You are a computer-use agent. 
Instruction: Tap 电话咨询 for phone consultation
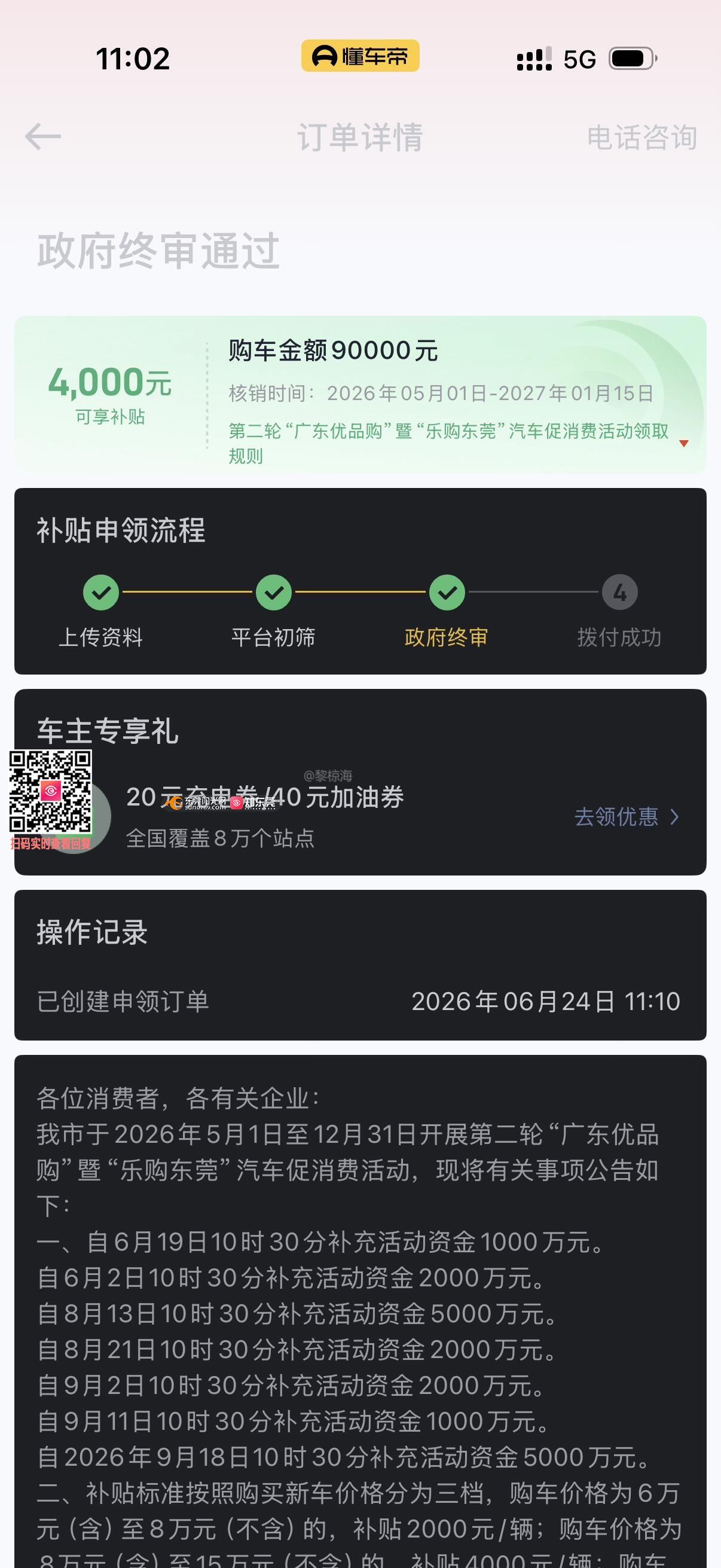(x=642, y=138)
